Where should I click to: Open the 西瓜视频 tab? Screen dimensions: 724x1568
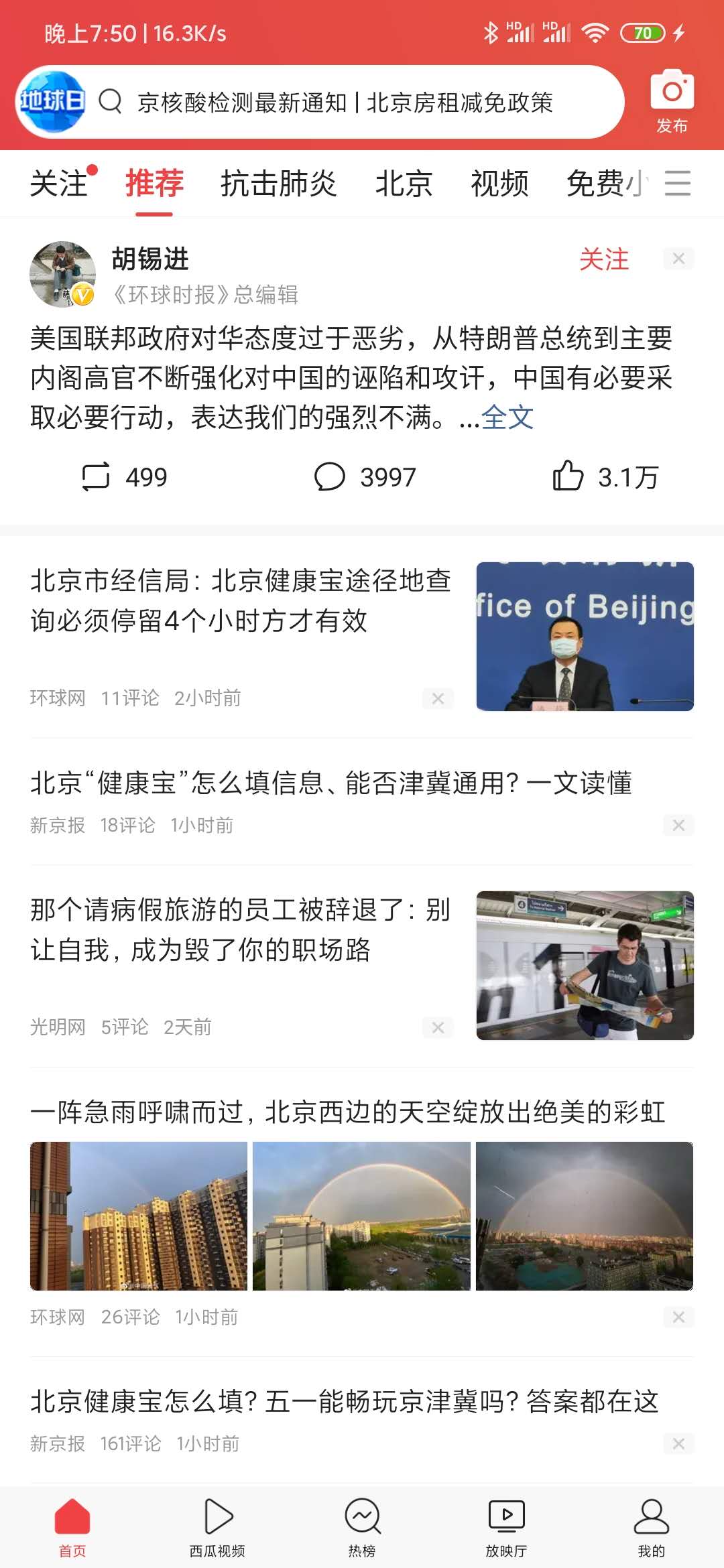(217, 1528)
